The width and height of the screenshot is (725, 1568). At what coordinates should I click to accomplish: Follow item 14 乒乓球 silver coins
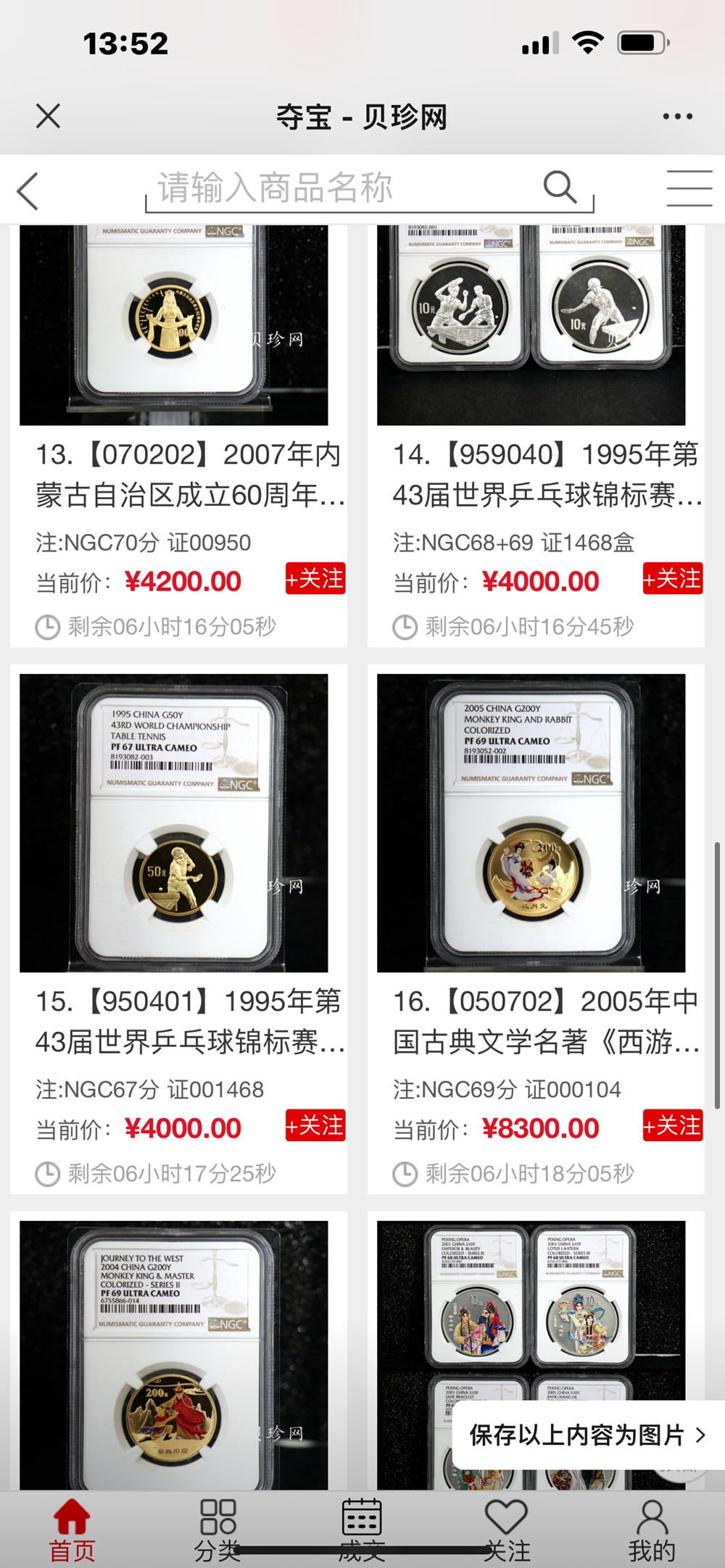[x=673, y=578]
